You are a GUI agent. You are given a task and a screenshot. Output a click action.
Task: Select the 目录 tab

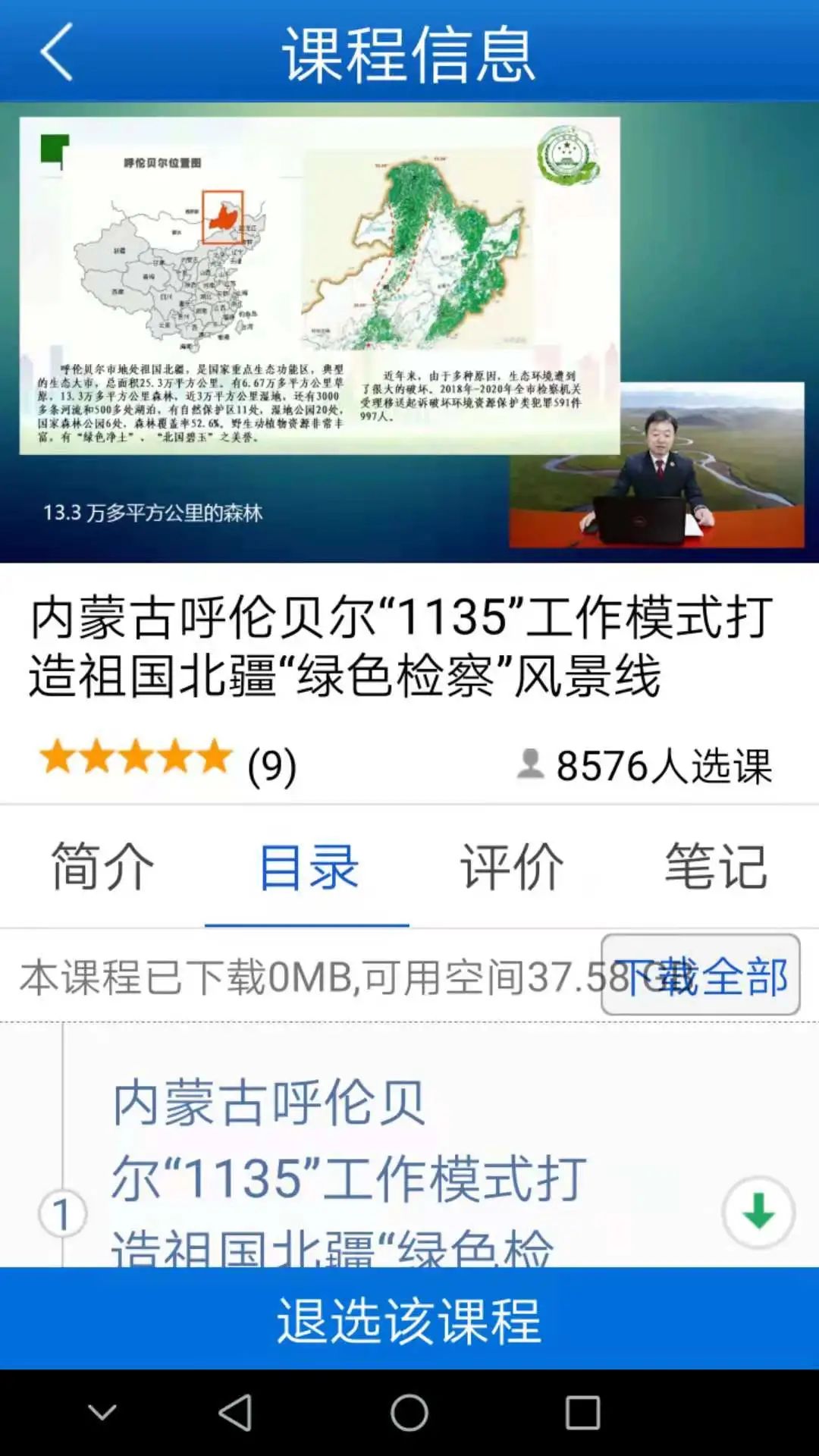[x=307, y=866]
